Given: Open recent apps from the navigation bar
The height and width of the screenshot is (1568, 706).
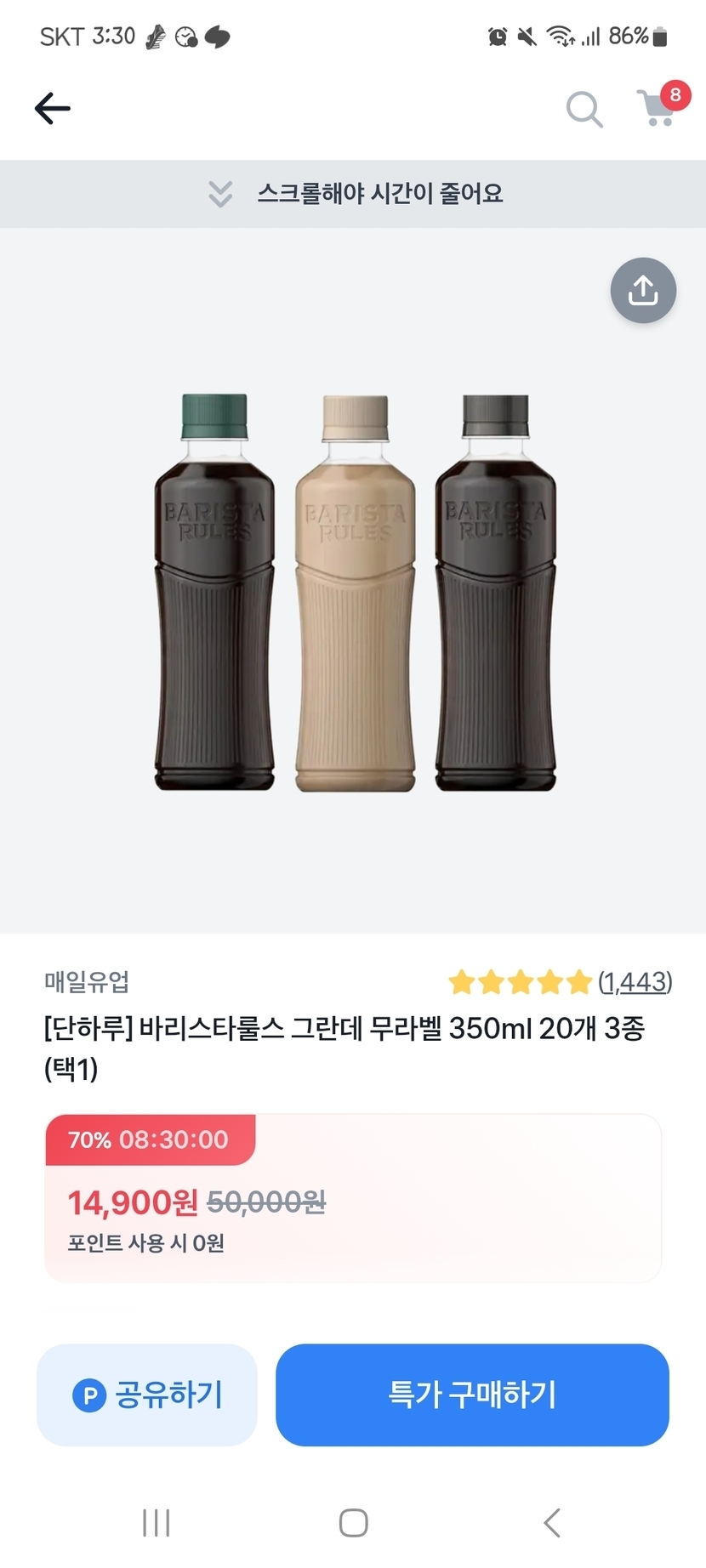Looking at the screenshot, I should tap(157, 1522).
